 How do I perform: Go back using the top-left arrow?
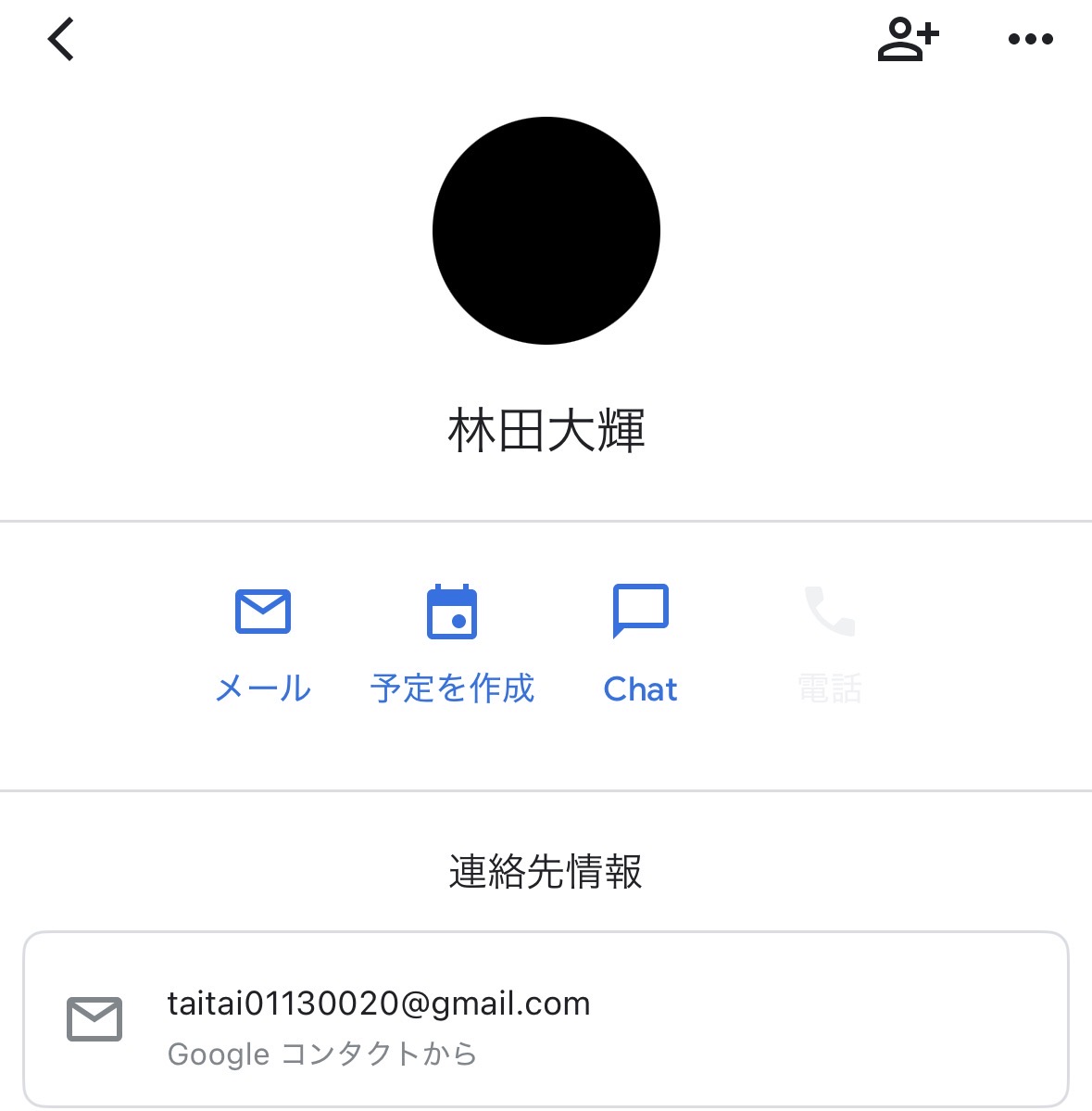pos(61,40)
